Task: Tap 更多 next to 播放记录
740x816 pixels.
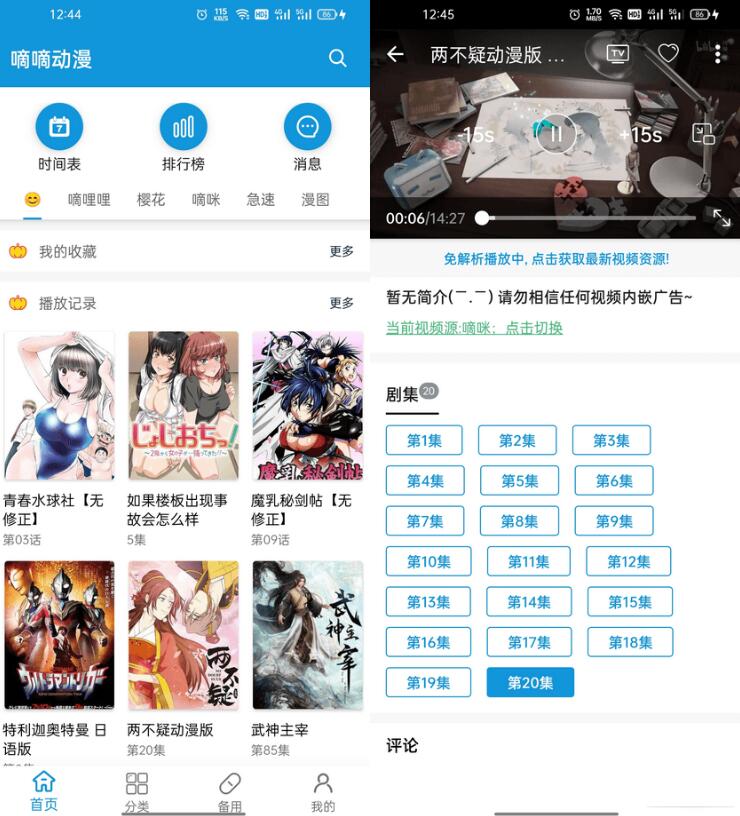Action: tap(341, 303)
